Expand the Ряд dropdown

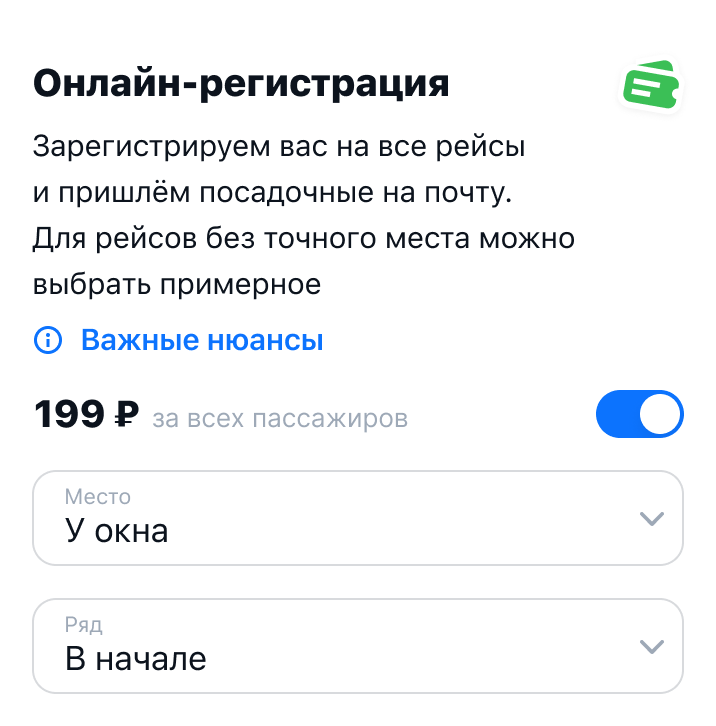[358, 646]
